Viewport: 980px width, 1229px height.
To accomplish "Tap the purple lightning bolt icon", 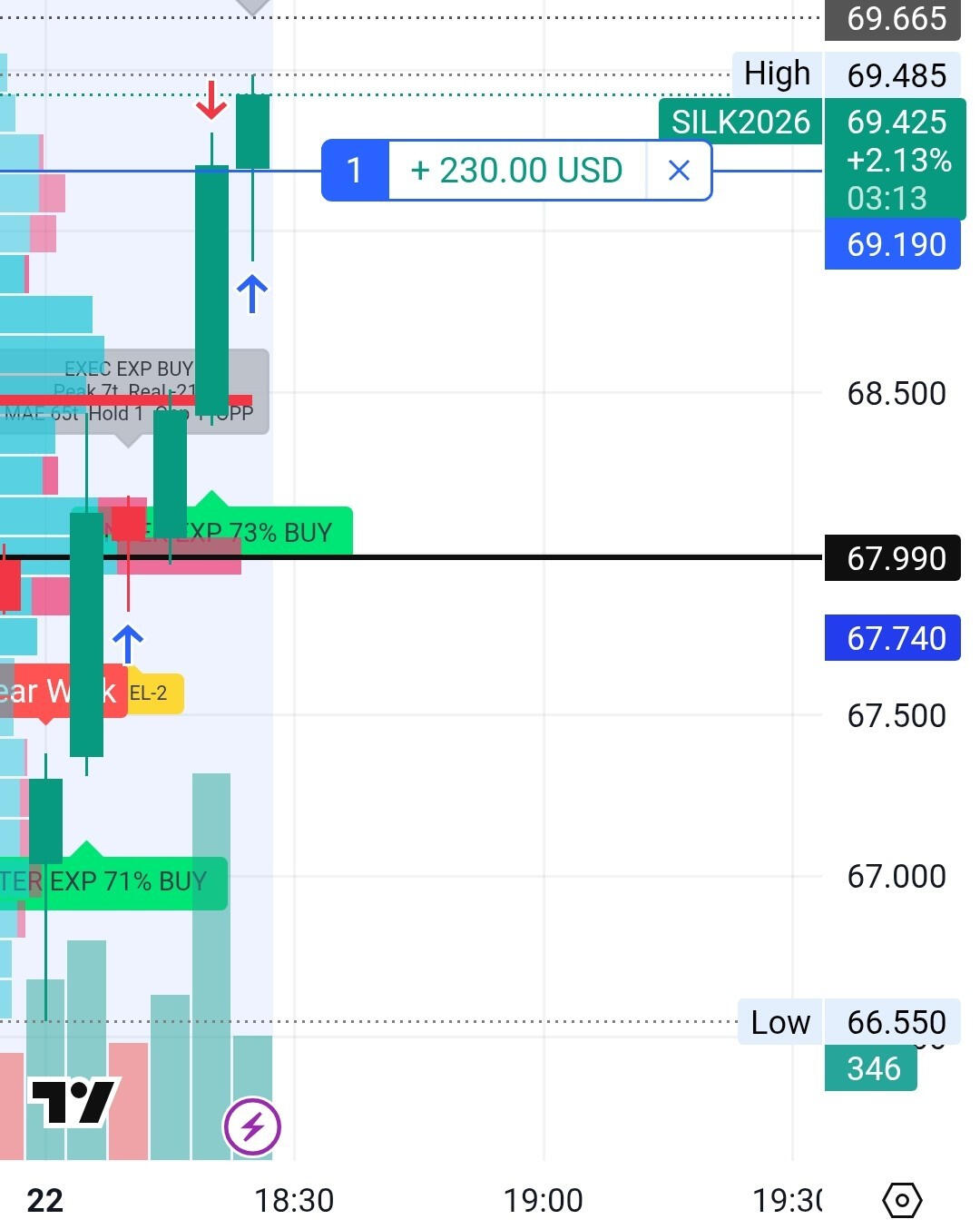I will [x=252, y=1126].
